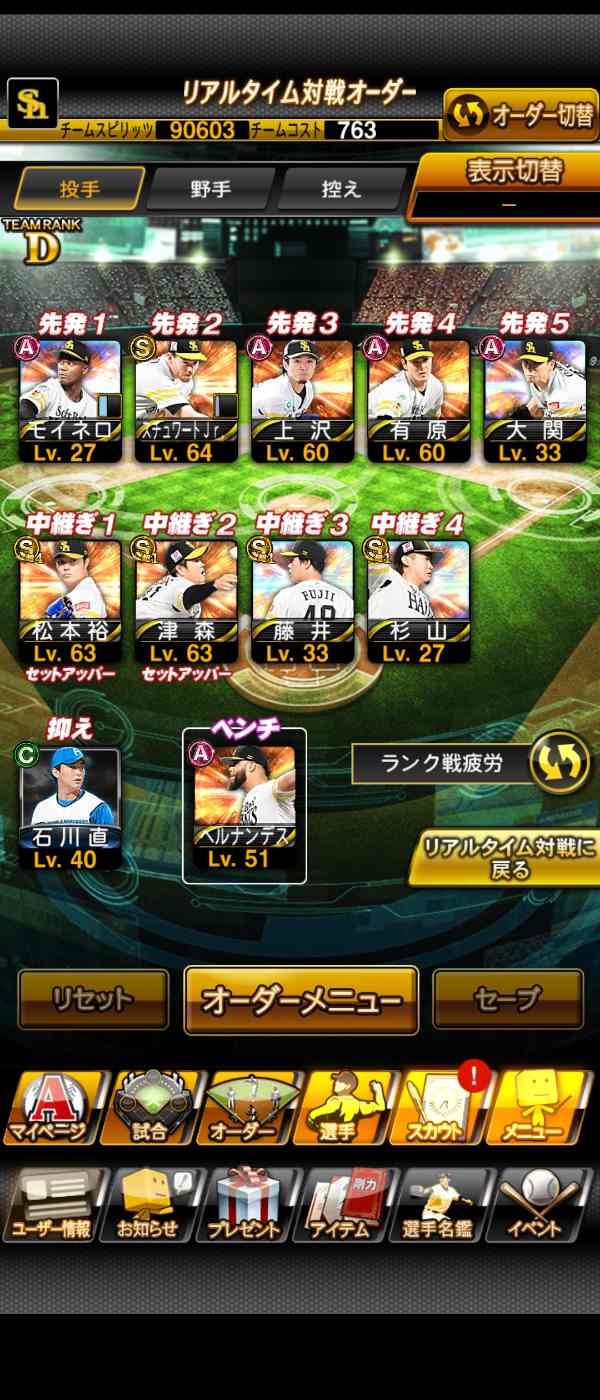Viewport: 600px width, 1400px height.
Task: Switch to the 野手 tab
Action: pos(210,189)
